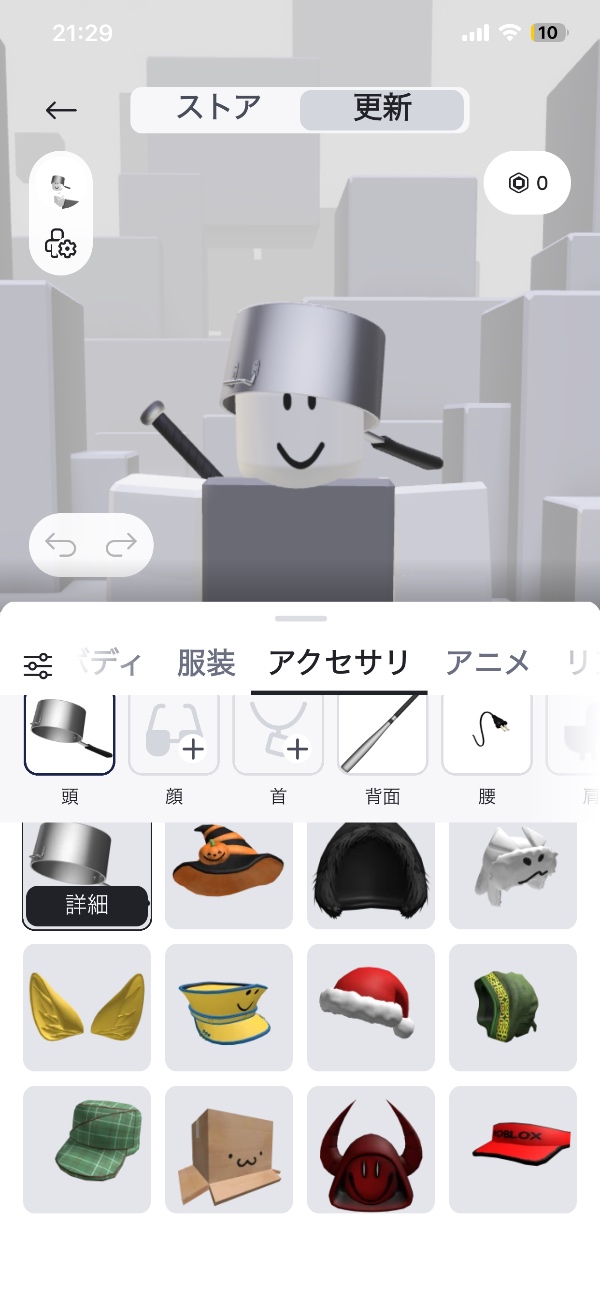The image size is (600, 1298).
Task: Undo the last avatar change
Action: [61, 545]
